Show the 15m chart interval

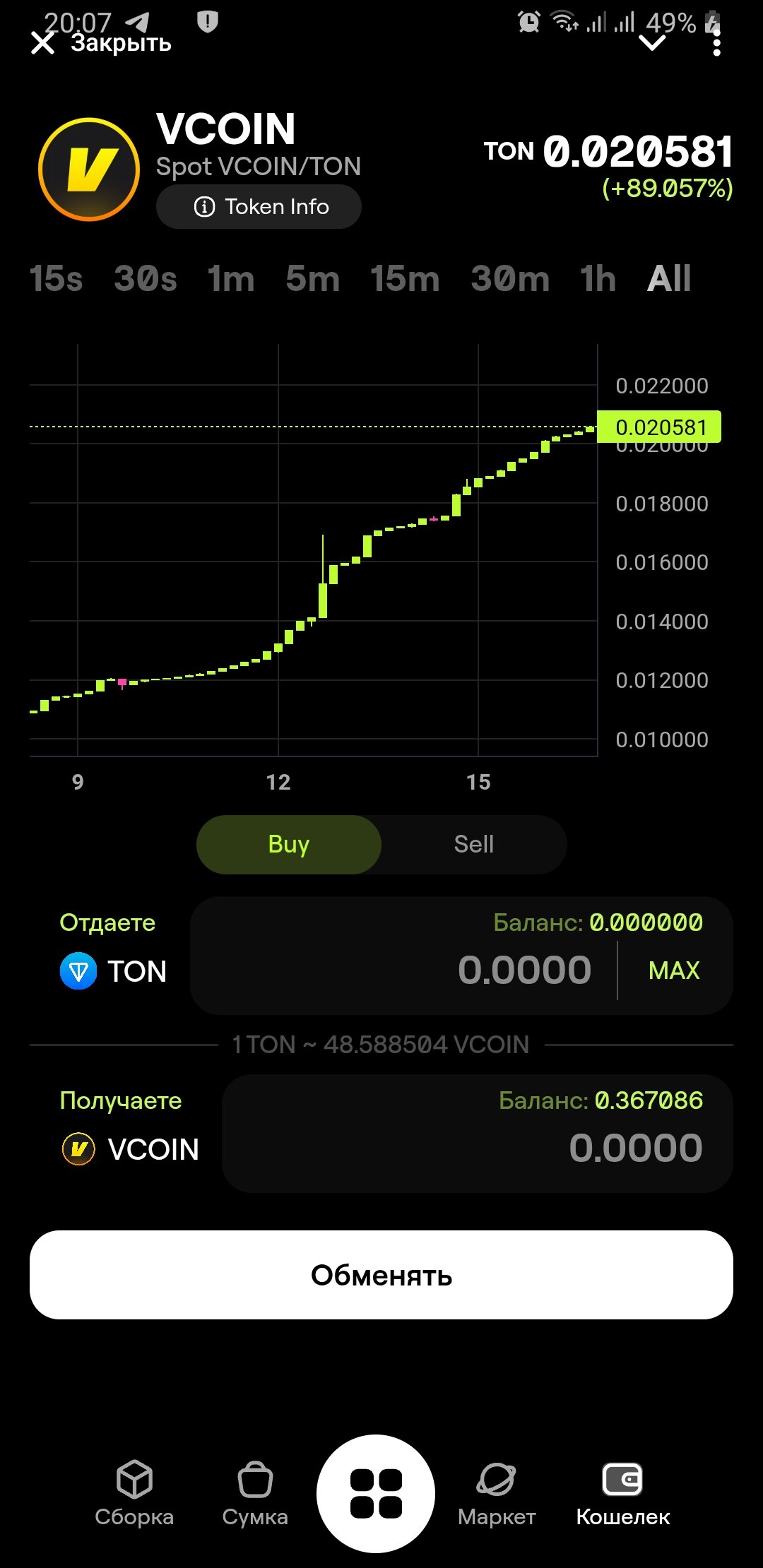405,278
